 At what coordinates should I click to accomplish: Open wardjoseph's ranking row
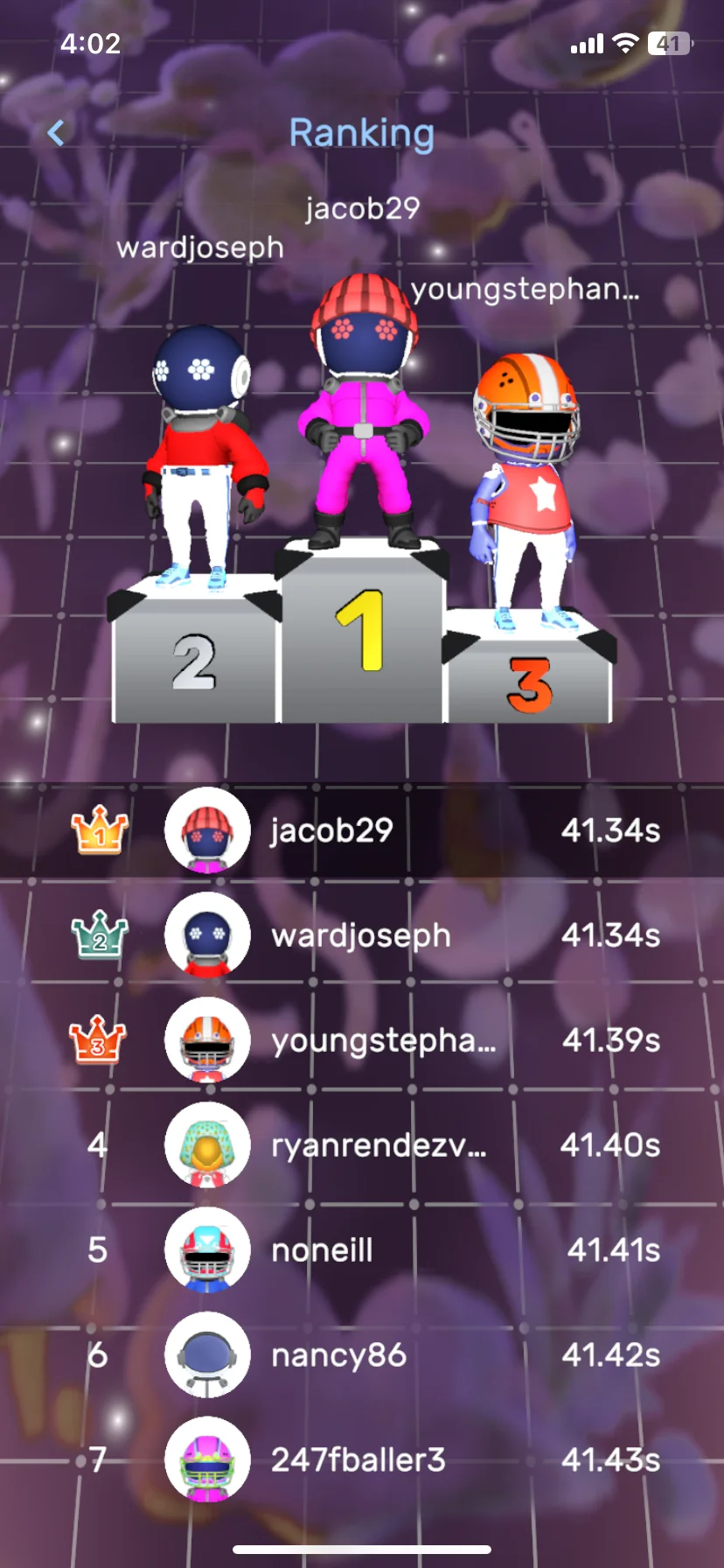click(362, 934)
